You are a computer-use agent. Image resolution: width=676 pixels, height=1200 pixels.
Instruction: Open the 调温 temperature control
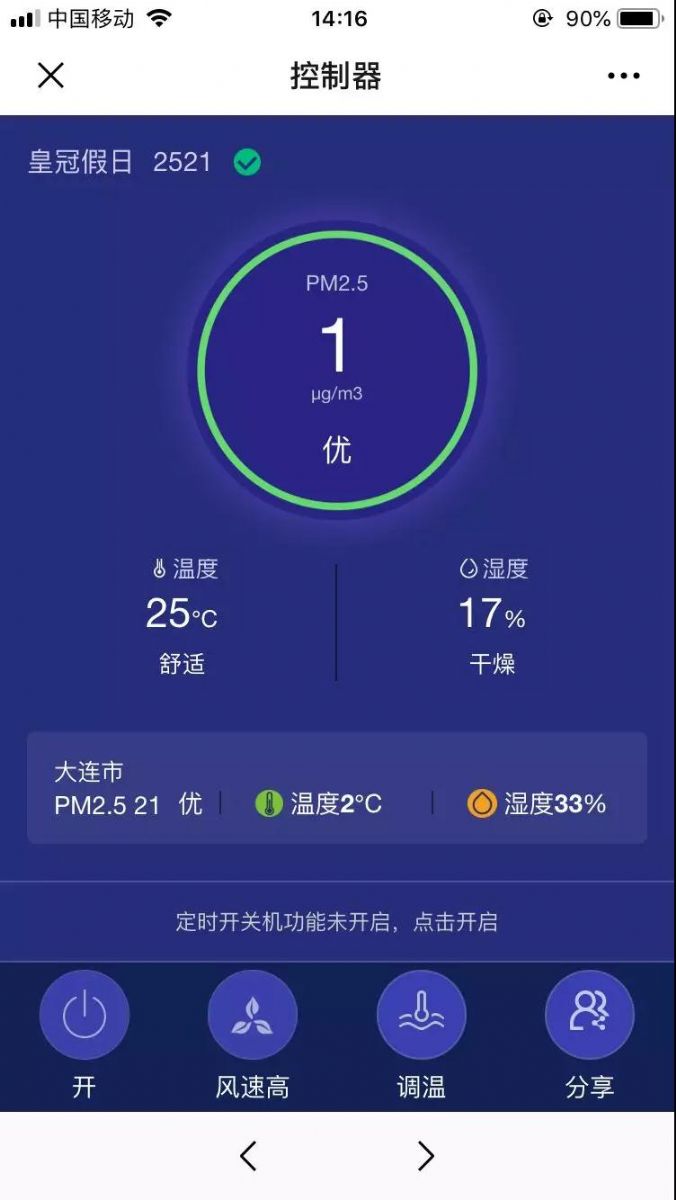[x=421, y=1015]
